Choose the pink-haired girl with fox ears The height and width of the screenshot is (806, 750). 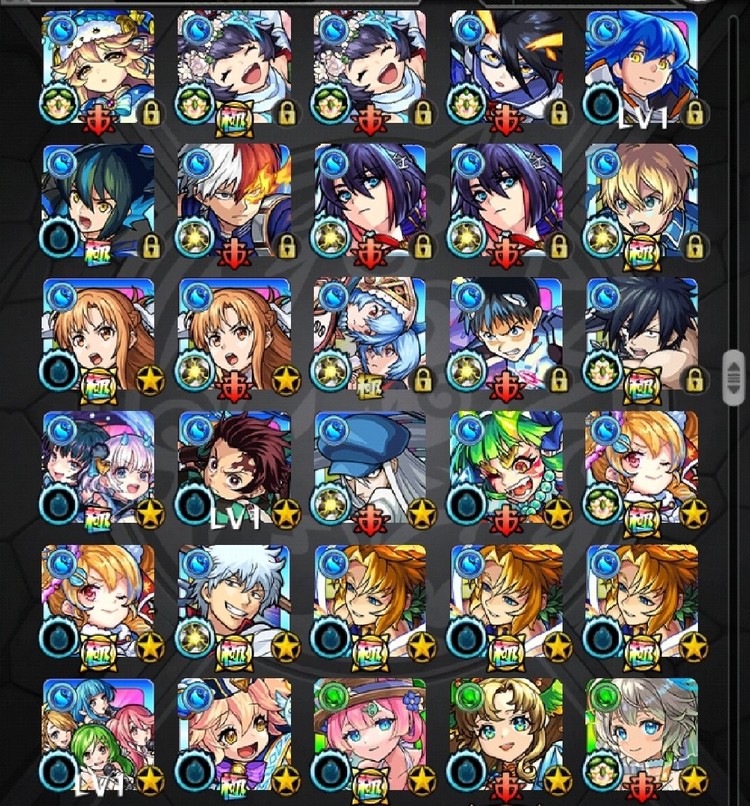234,736
